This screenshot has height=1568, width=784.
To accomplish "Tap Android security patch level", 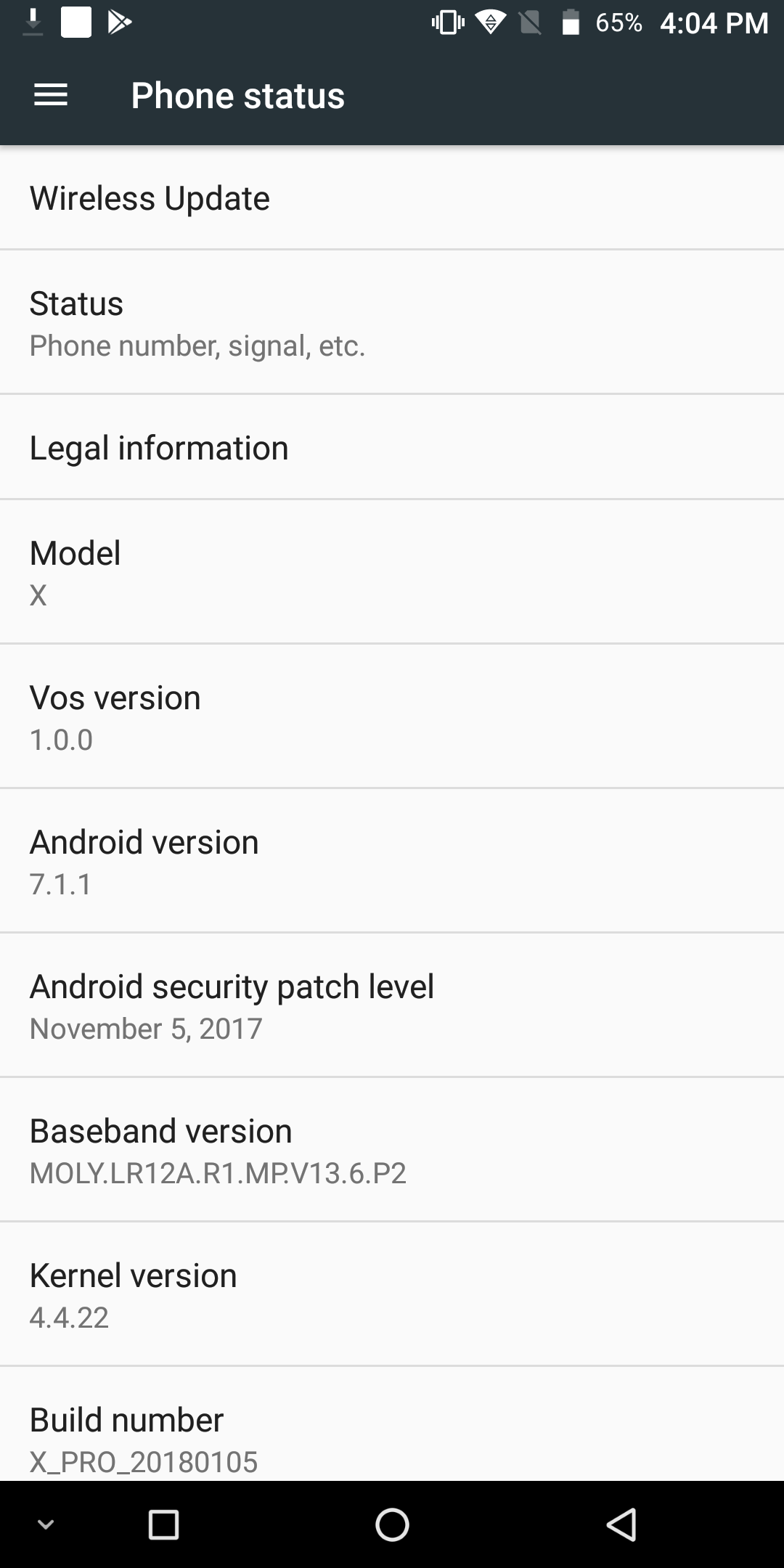I will coord(392,1005).
